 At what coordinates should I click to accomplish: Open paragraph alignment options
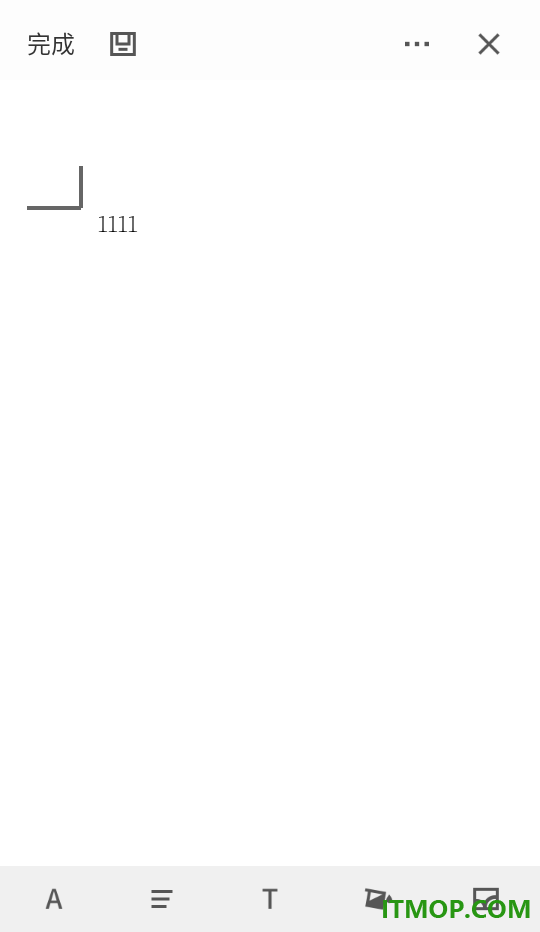[x=162, y=899]
